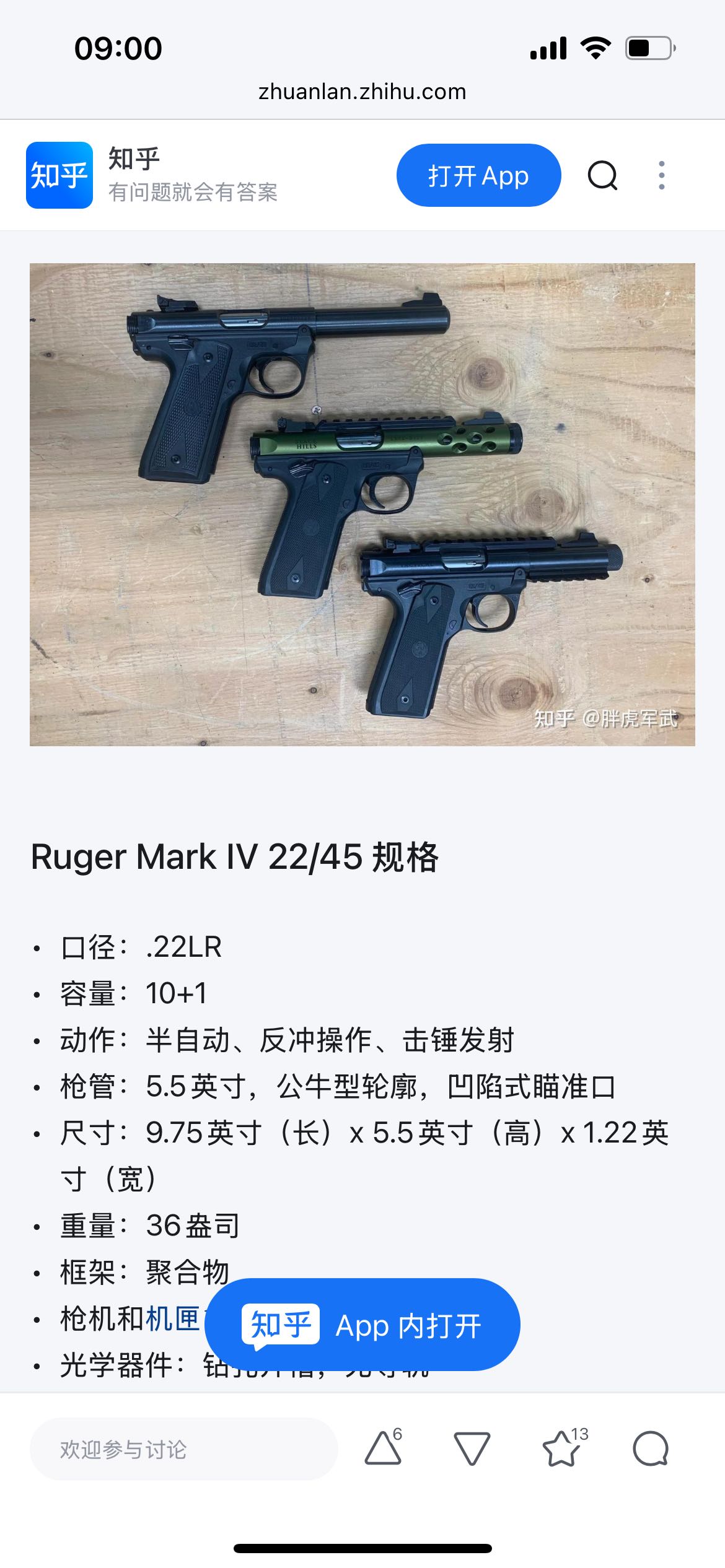
Task: Favorite the article with the star
Action: click(x=561, y=1448)
